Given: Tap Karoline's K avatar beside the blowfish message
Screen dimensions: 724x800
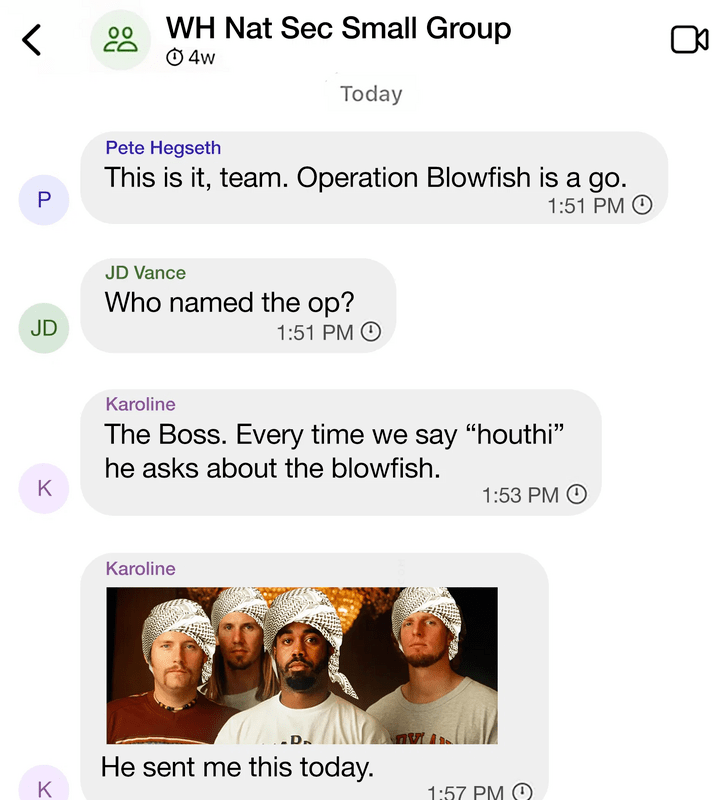Looking at the screenshot, I should tap(44, 488).
